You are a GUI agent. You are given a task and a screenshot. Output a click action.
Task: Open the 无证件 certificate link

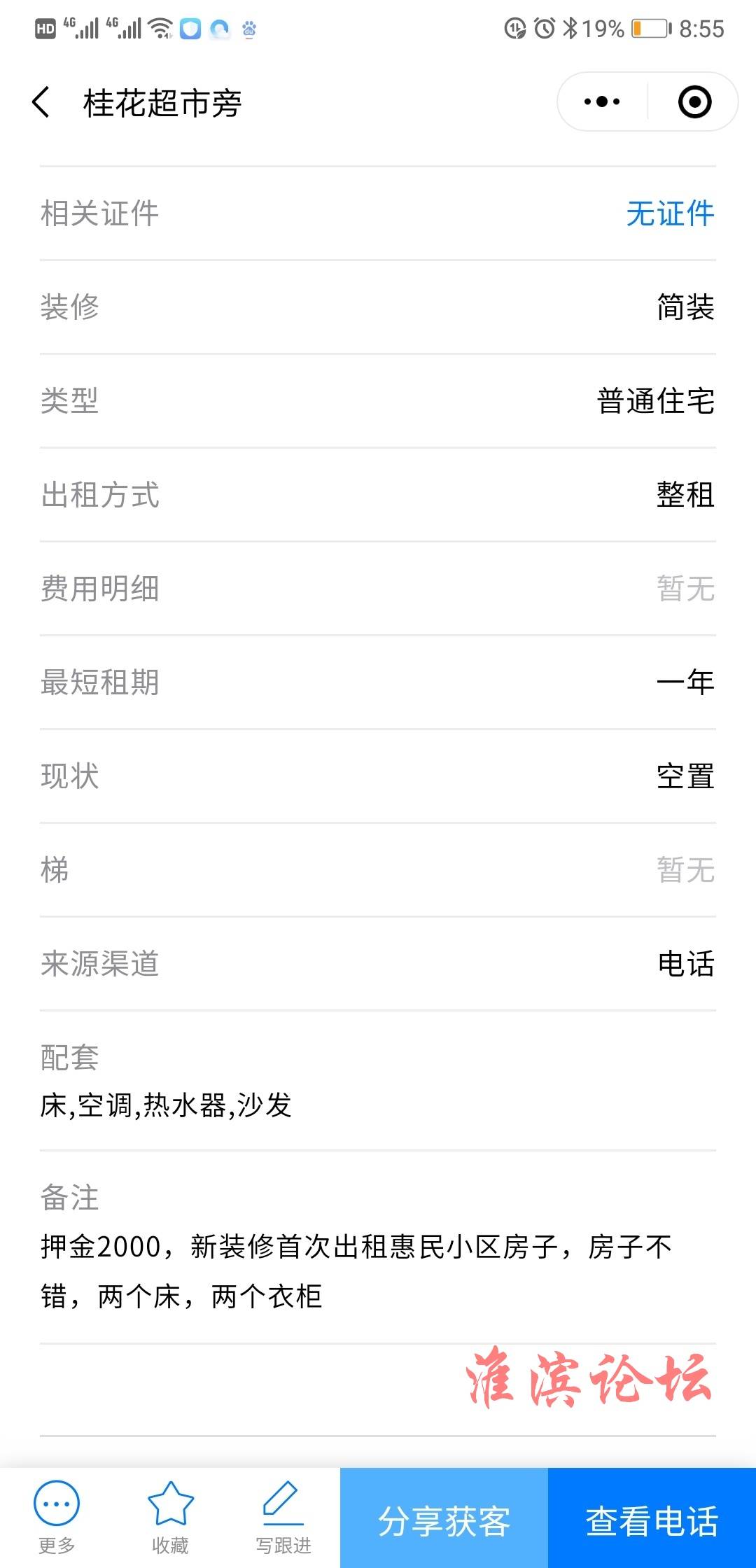(670, 213)
